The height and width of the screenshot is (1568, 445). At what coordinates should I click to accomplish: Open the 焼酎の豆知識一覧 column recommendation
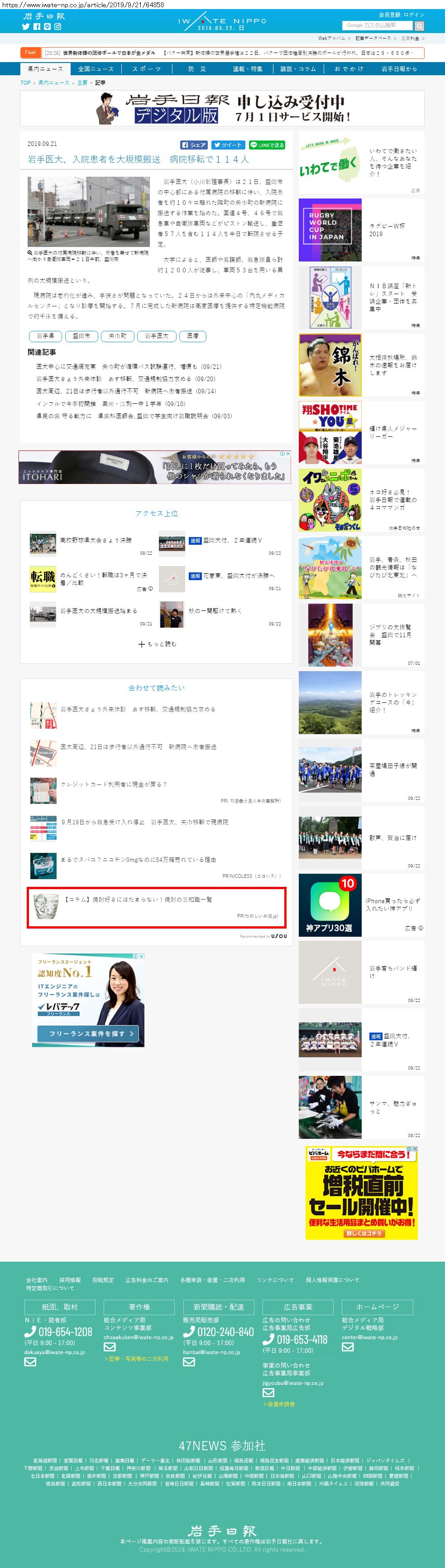click(x=139, y=899)
